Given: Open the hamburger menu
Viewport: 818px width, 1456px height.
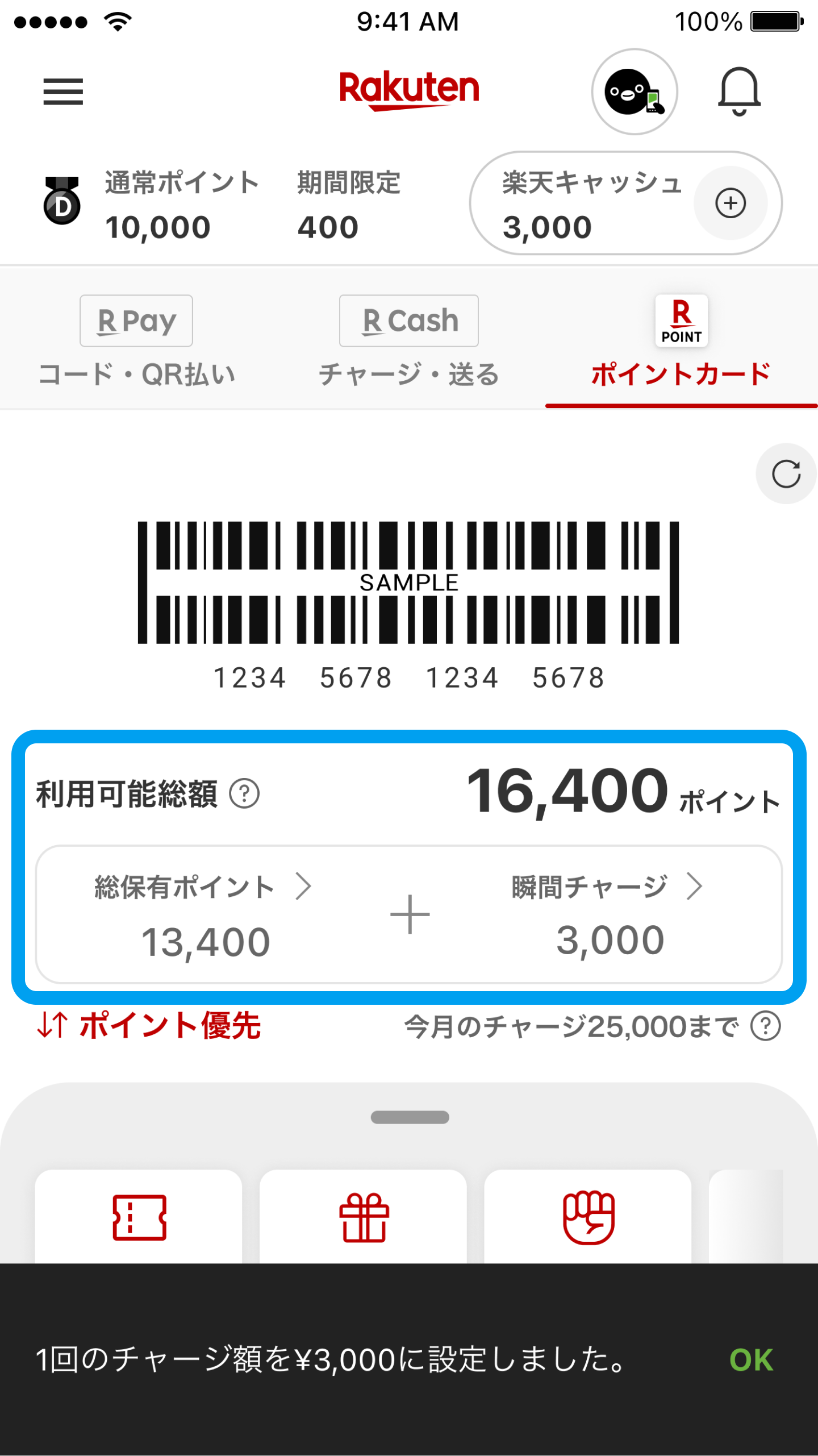Looking at the screenshot, I should tap(63, 91).
